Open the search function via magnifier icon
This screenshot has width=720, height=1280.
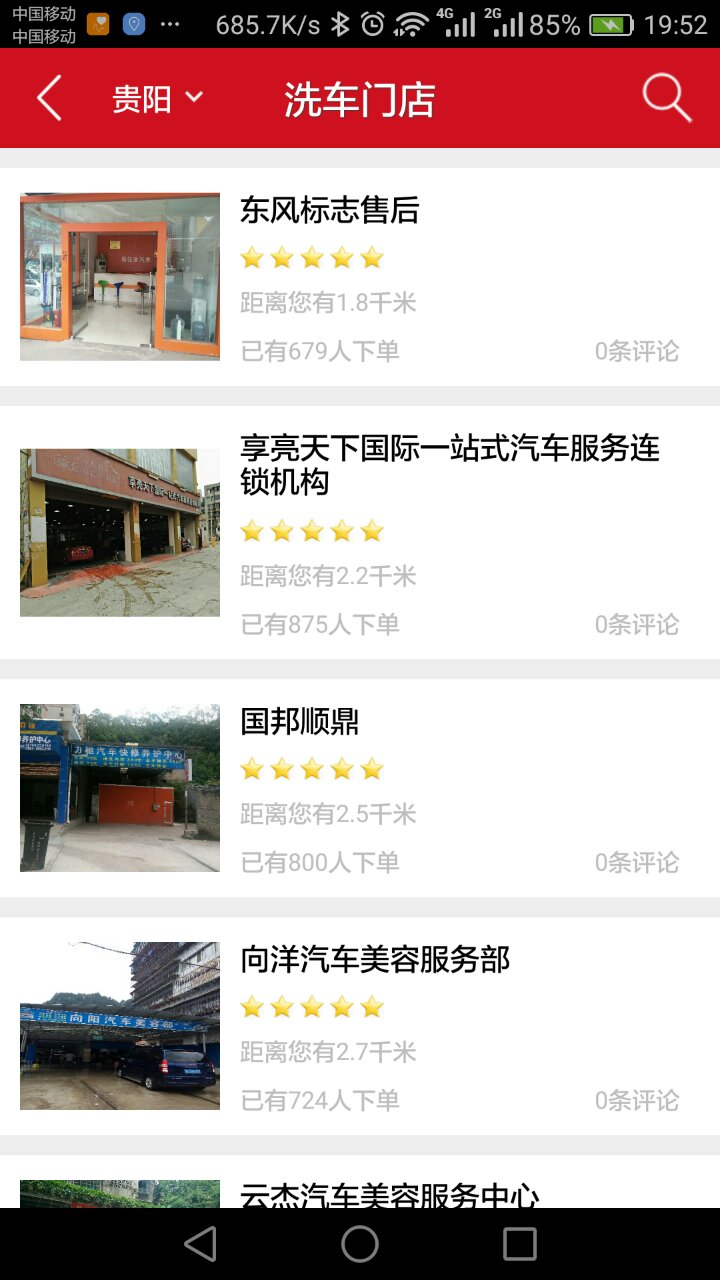(664, 97)
